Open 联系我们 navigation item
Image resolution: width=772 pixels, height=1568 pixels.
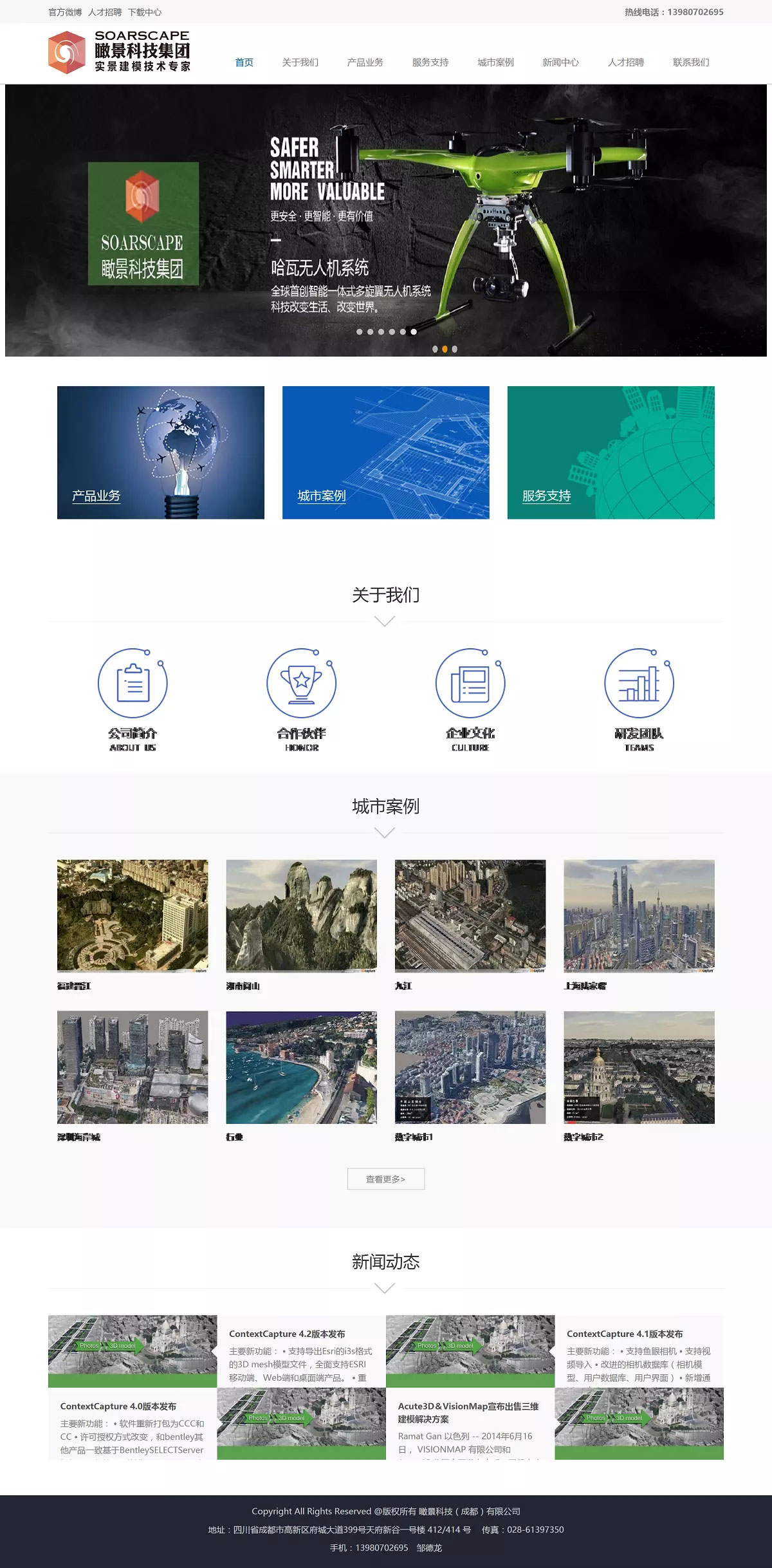coord(691,62)
